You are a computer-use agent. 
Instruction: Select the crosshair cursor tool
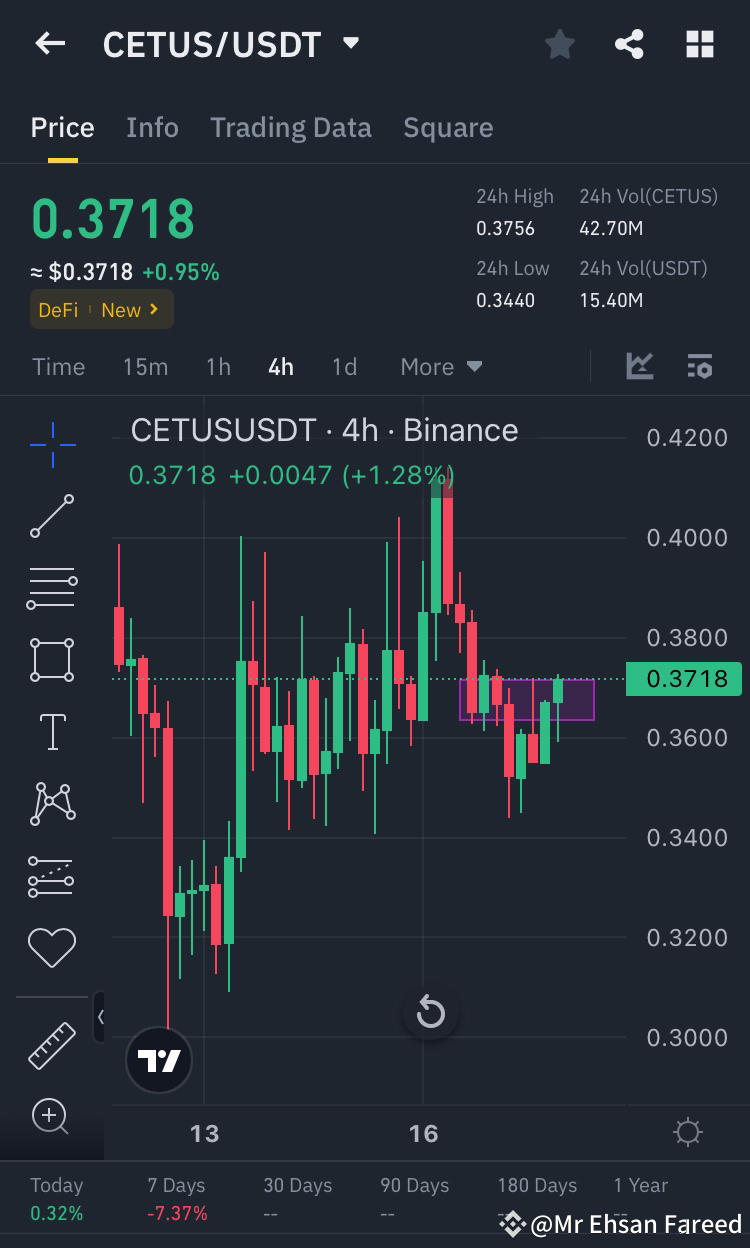(x=51, y=445)
